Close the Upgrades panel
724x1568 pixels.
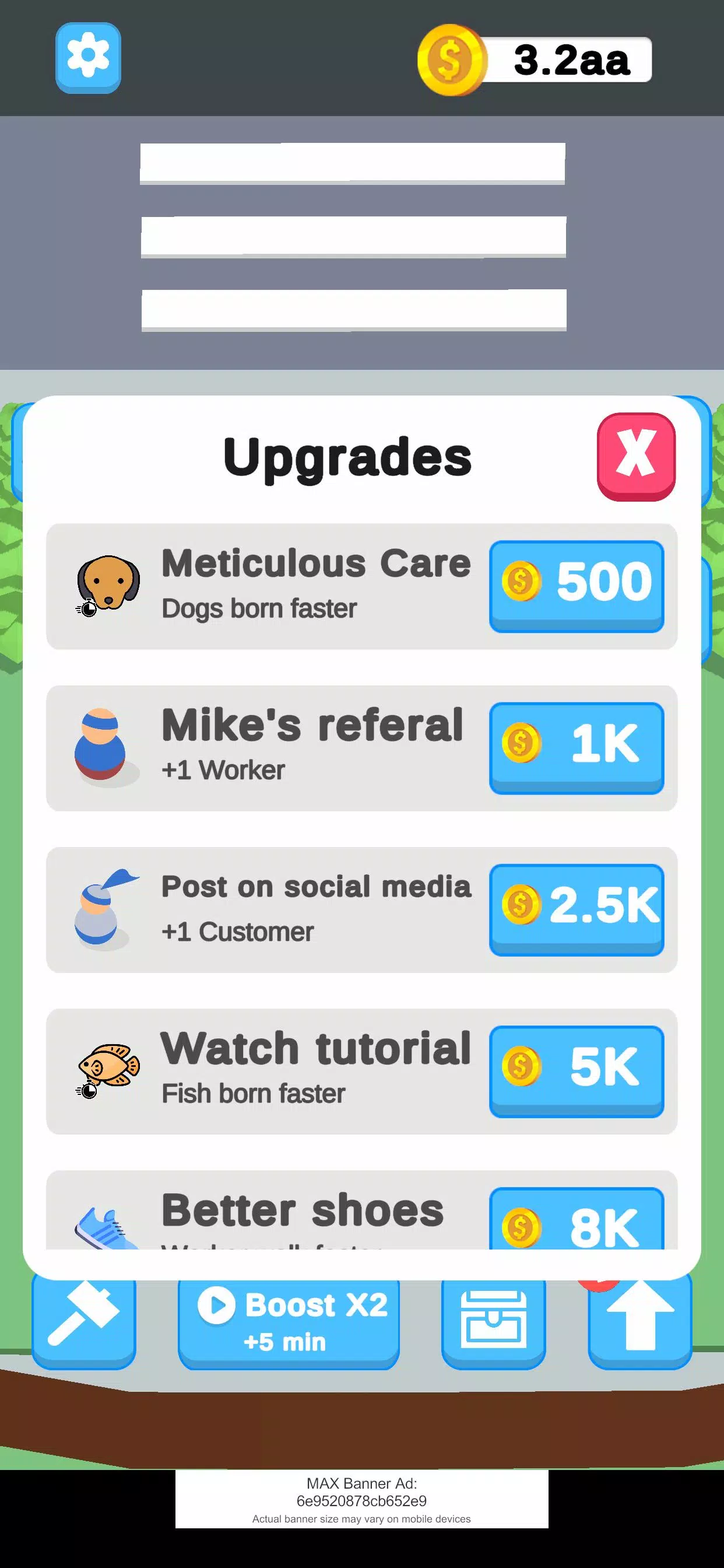click(x=636, y=457)
